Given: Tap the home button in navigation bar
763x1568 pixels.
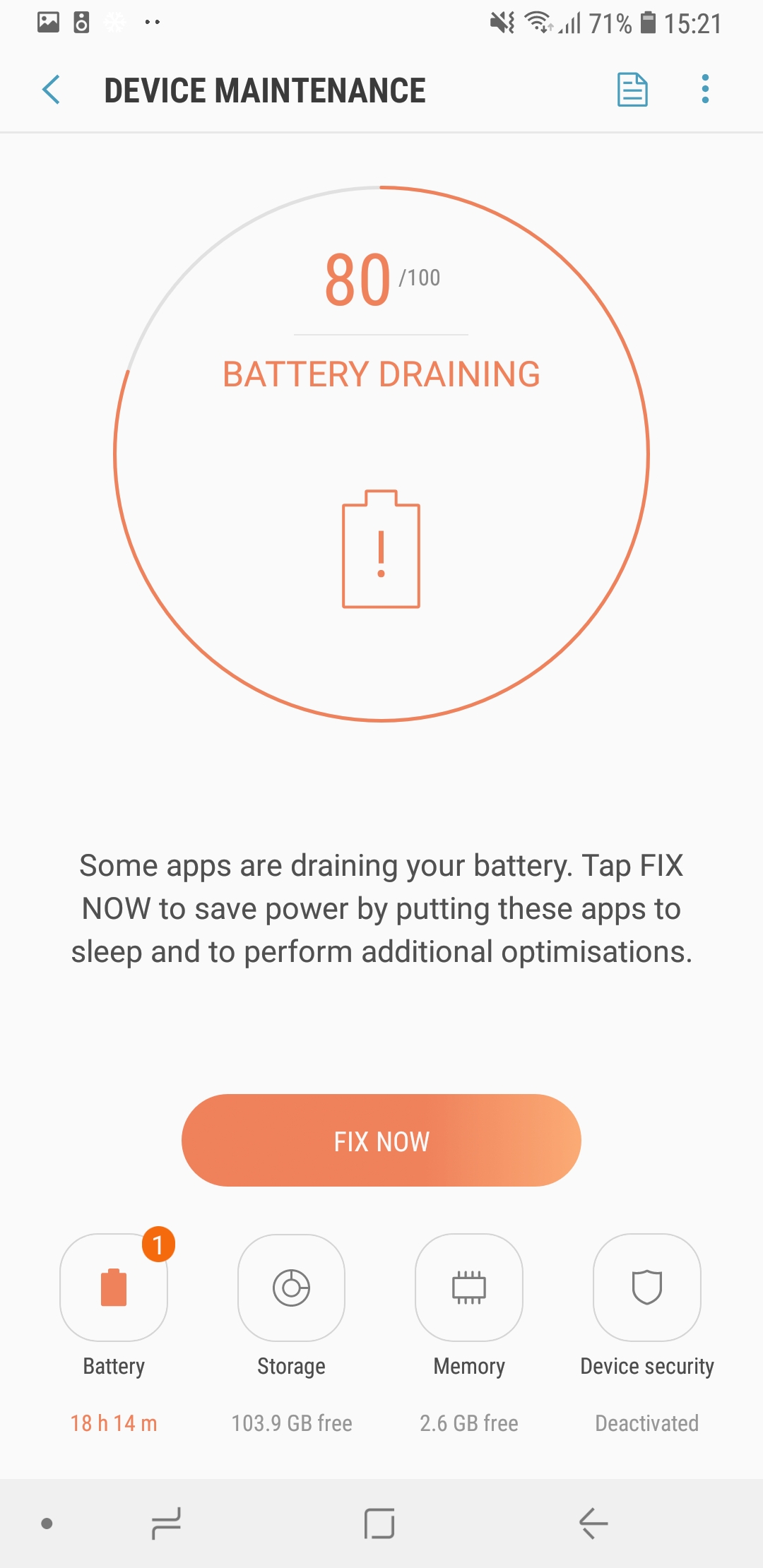Looking at the screenshot, I should [379, 1524].
